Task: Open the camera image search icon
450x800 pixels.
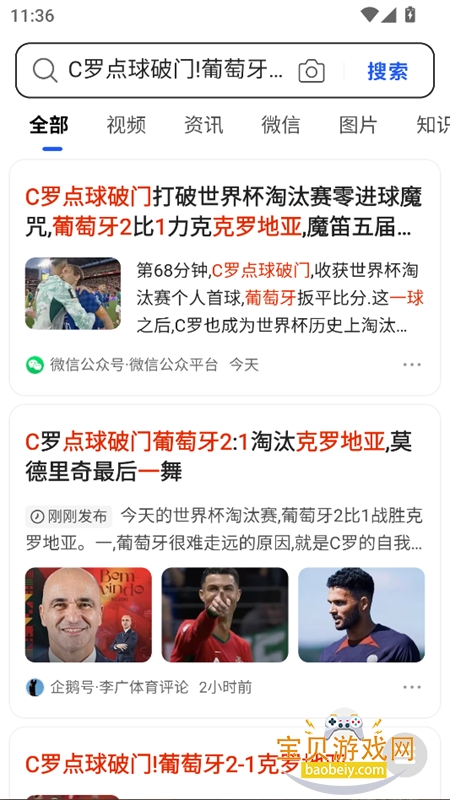Action: pos(311,71)
